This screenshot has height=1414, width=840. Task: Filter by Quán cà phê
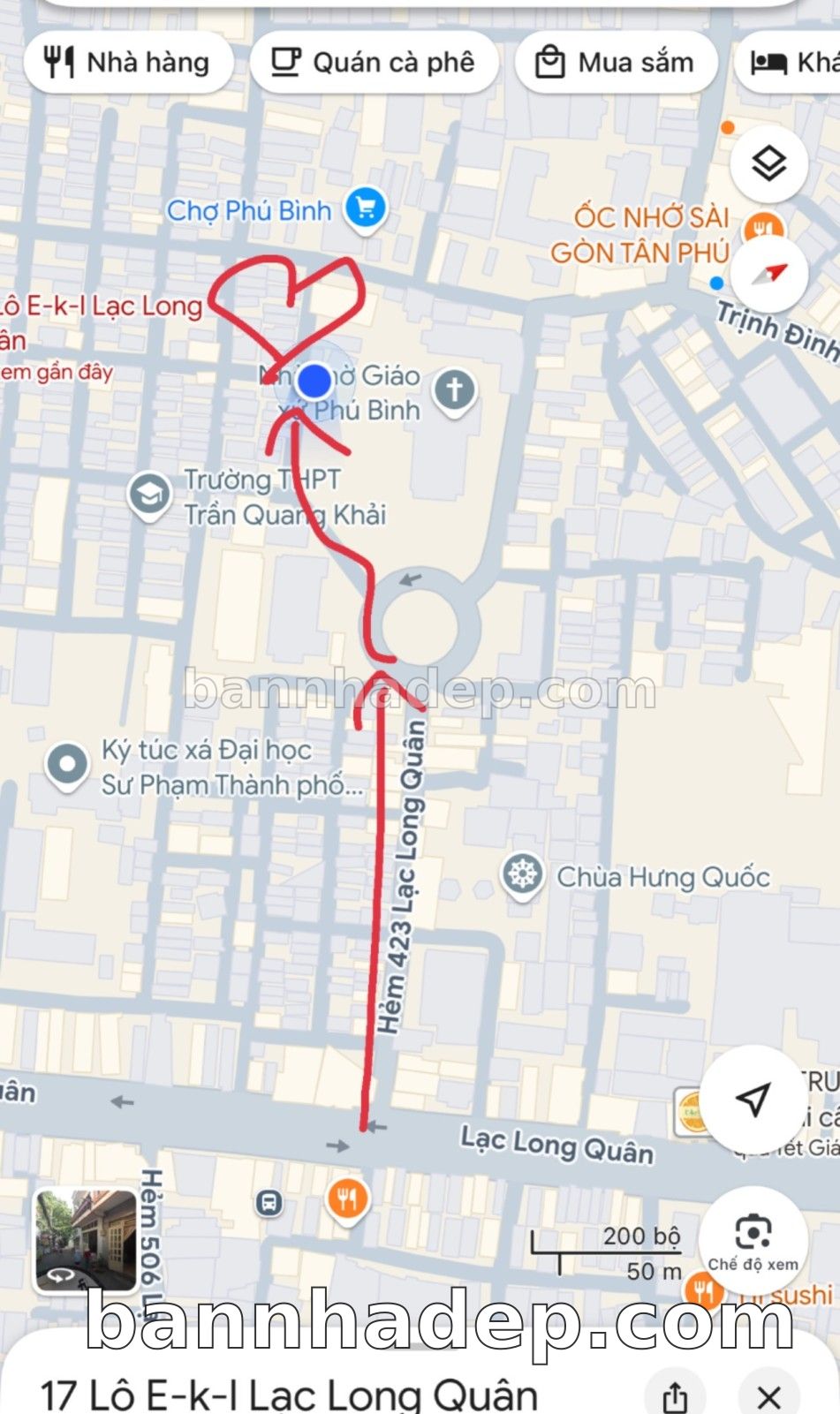pyautogui.click(x=374, y=63)
